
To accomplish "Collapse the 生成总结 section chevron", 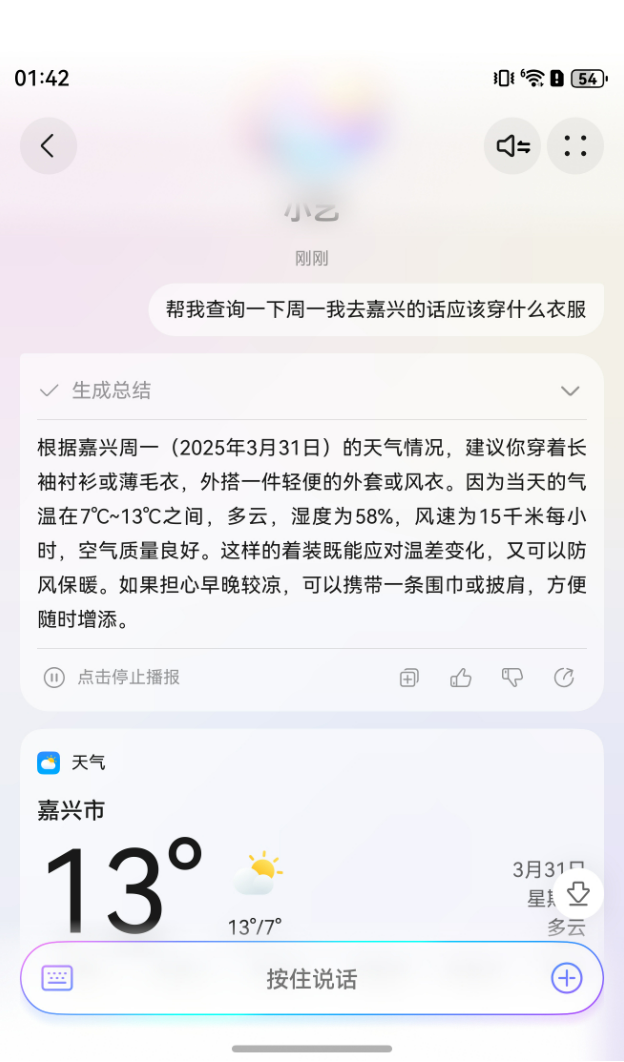I will pos(570,391).
